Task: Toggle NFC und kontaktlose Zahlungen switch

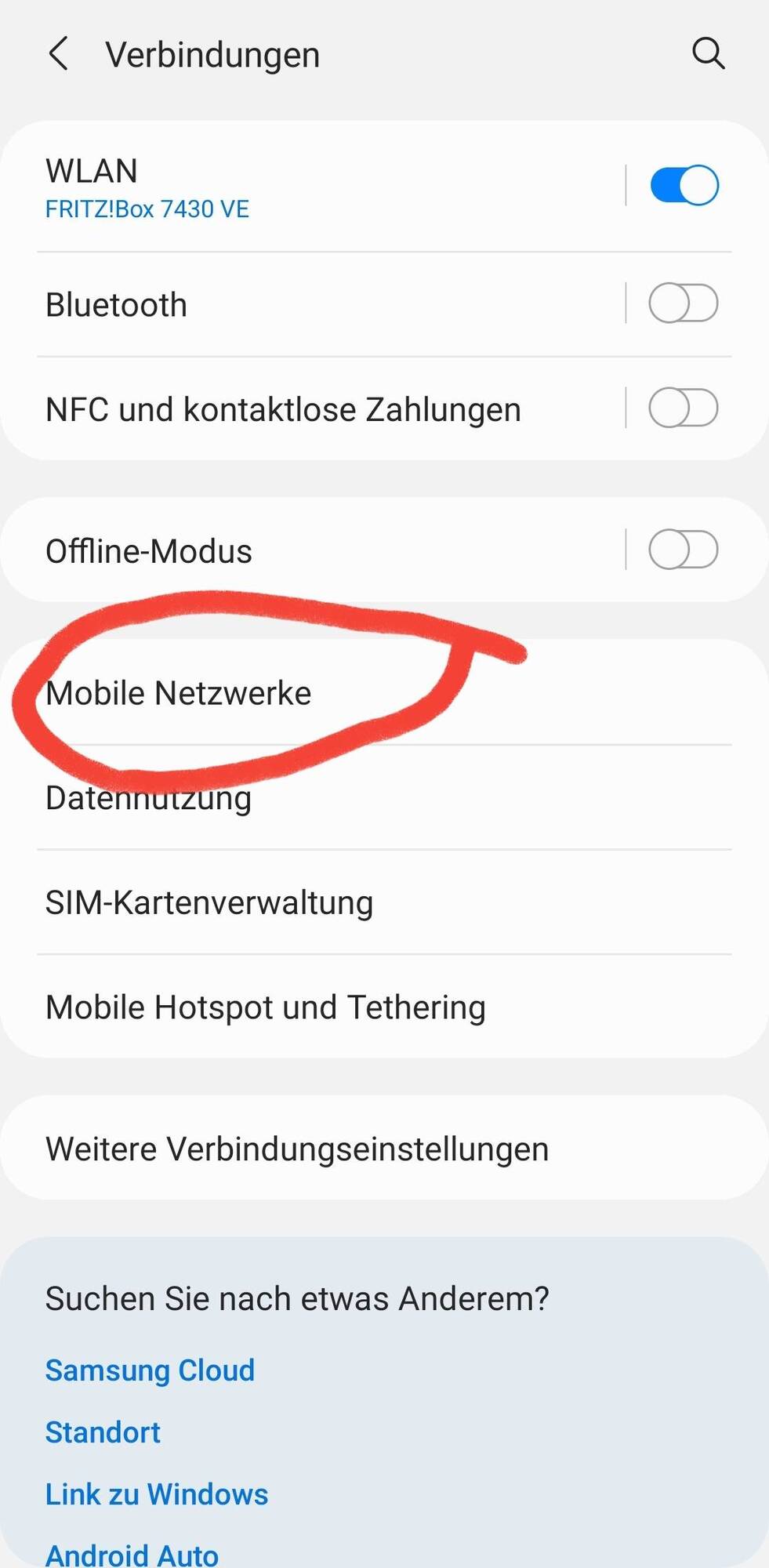Action: point(684,408)
